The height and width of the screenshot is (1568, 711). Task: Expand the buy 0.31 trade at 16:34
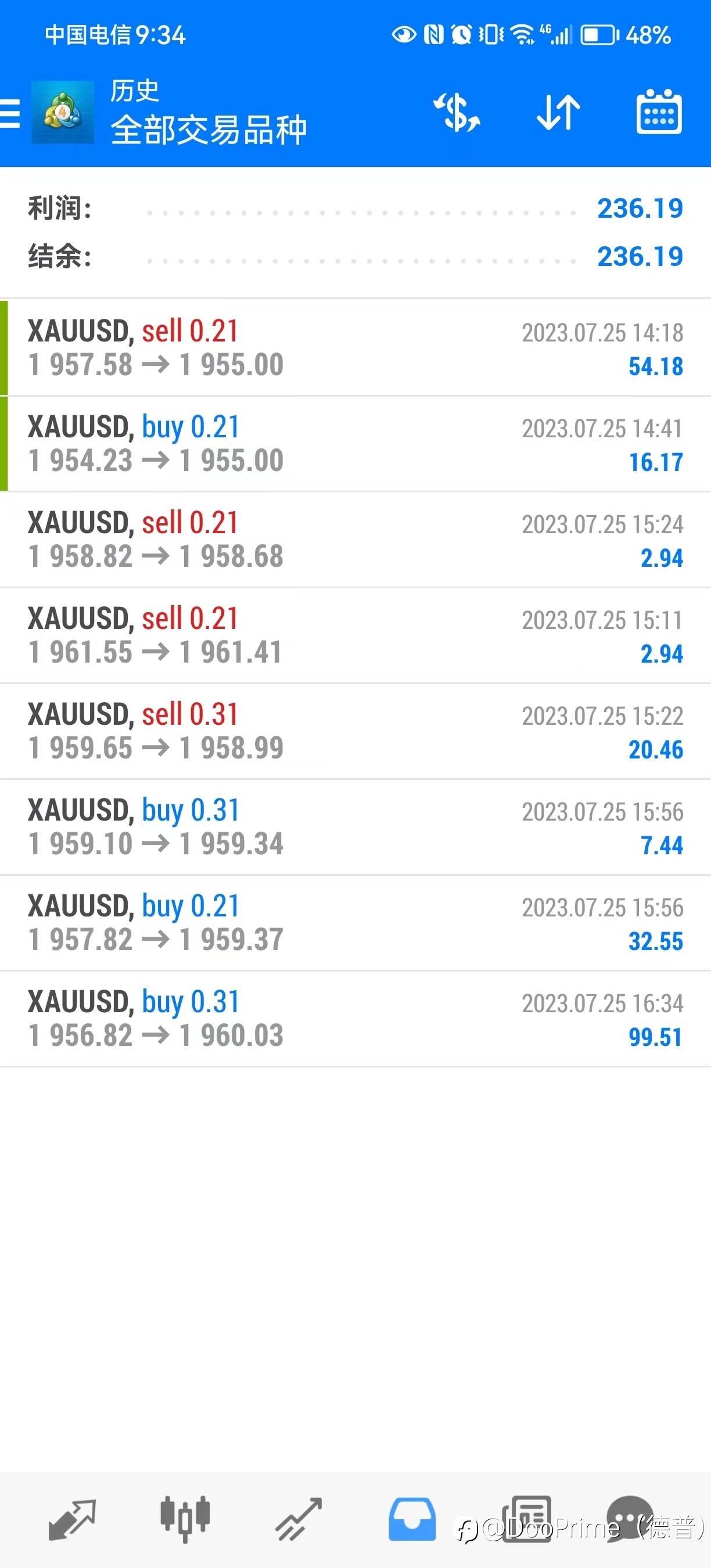(355, 1019)
